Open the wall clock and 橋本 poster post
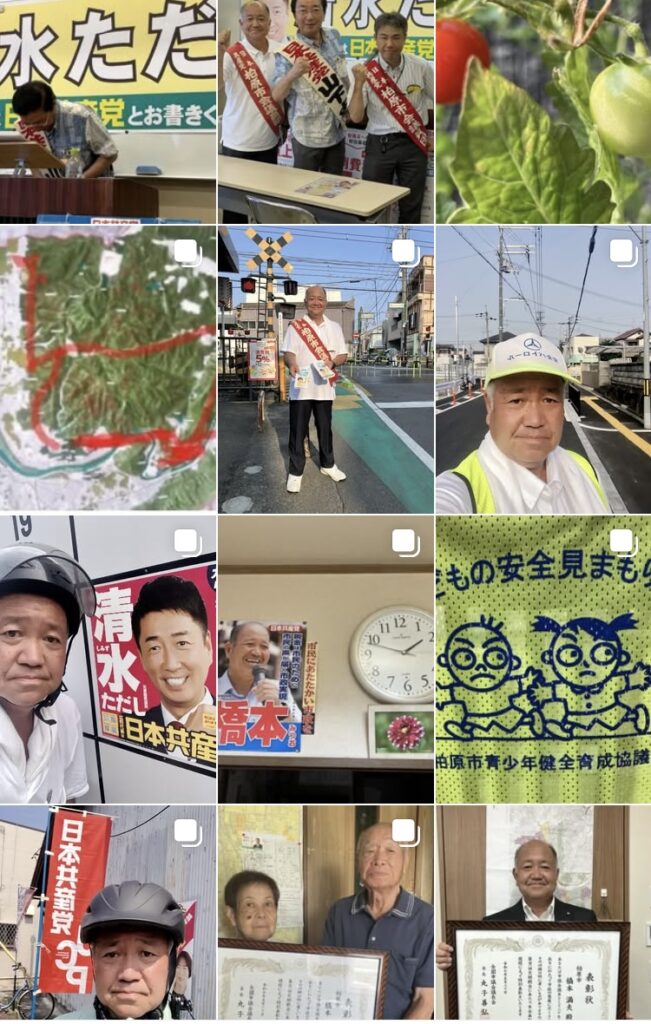 (x=325, y=659)
